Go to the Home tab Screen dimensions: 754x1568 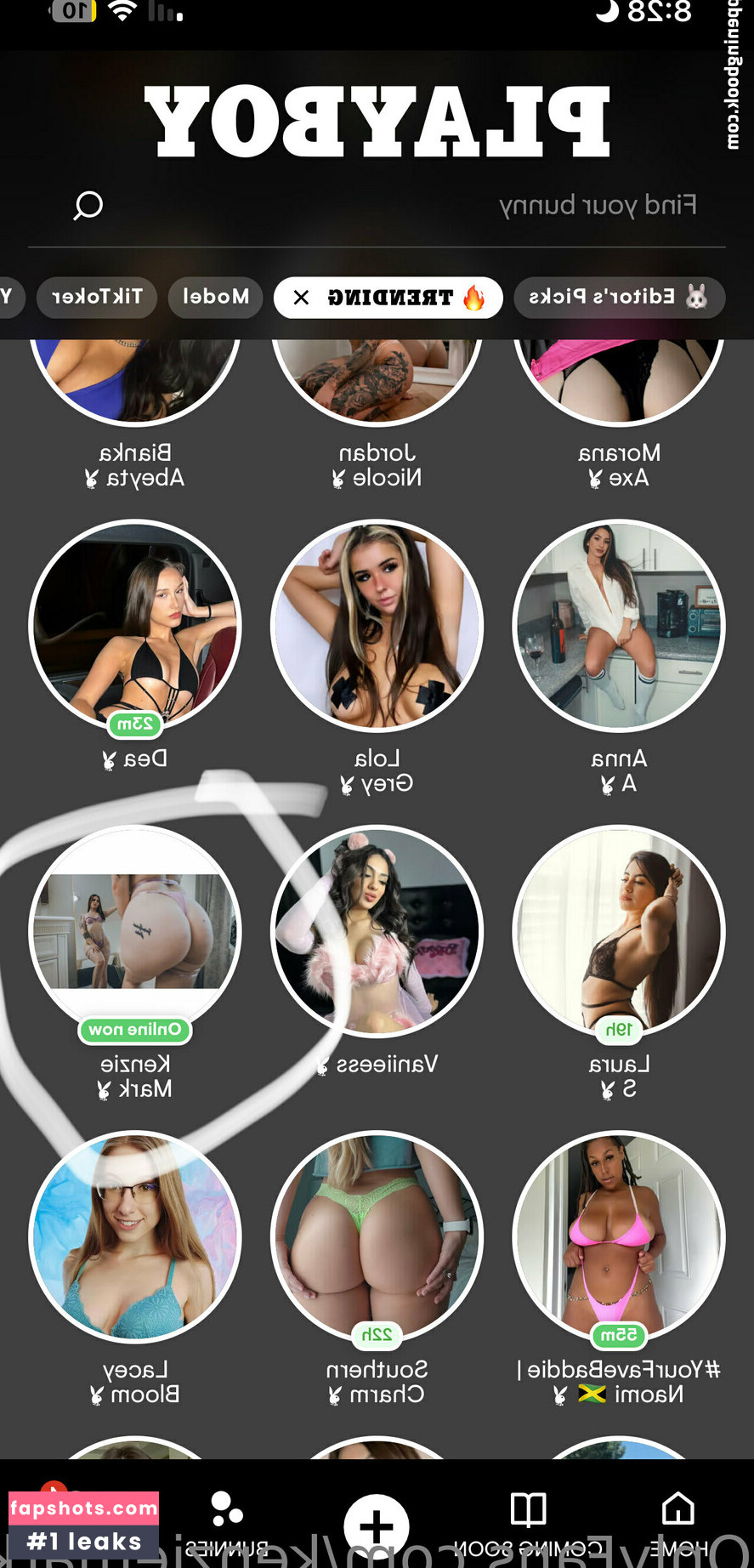pos(677,1520)
